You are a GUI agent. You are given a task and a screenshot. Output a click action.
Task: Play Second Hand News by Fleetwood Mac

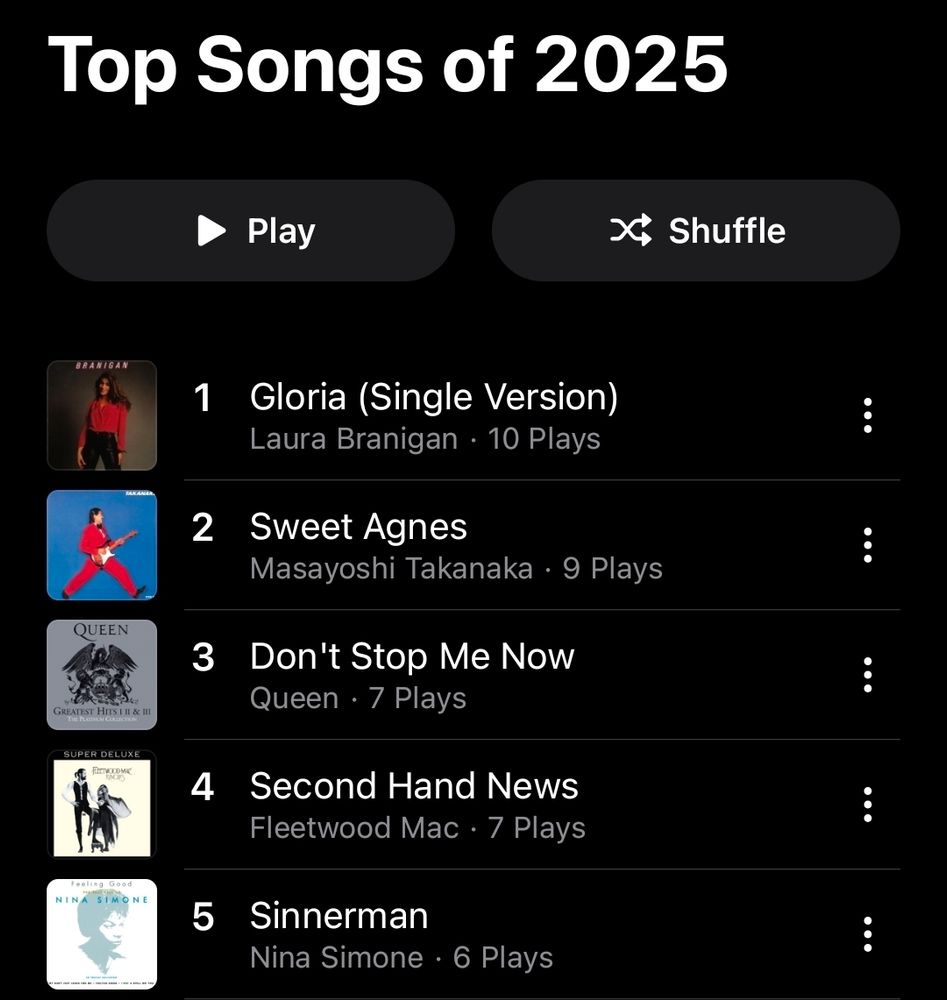pyautogui.click(x=414, y=787)
